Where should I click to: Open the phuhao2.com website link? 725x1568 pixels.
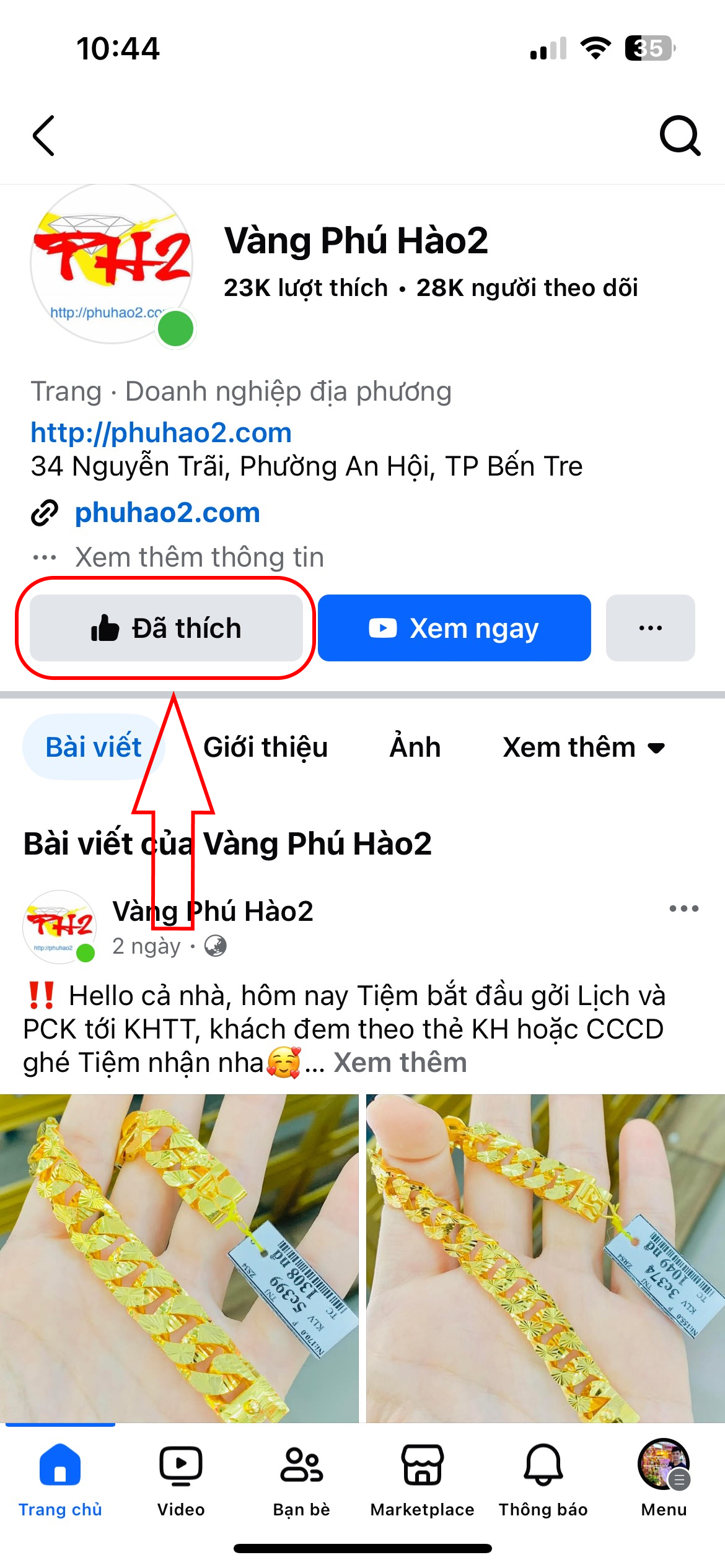(167, 513)
